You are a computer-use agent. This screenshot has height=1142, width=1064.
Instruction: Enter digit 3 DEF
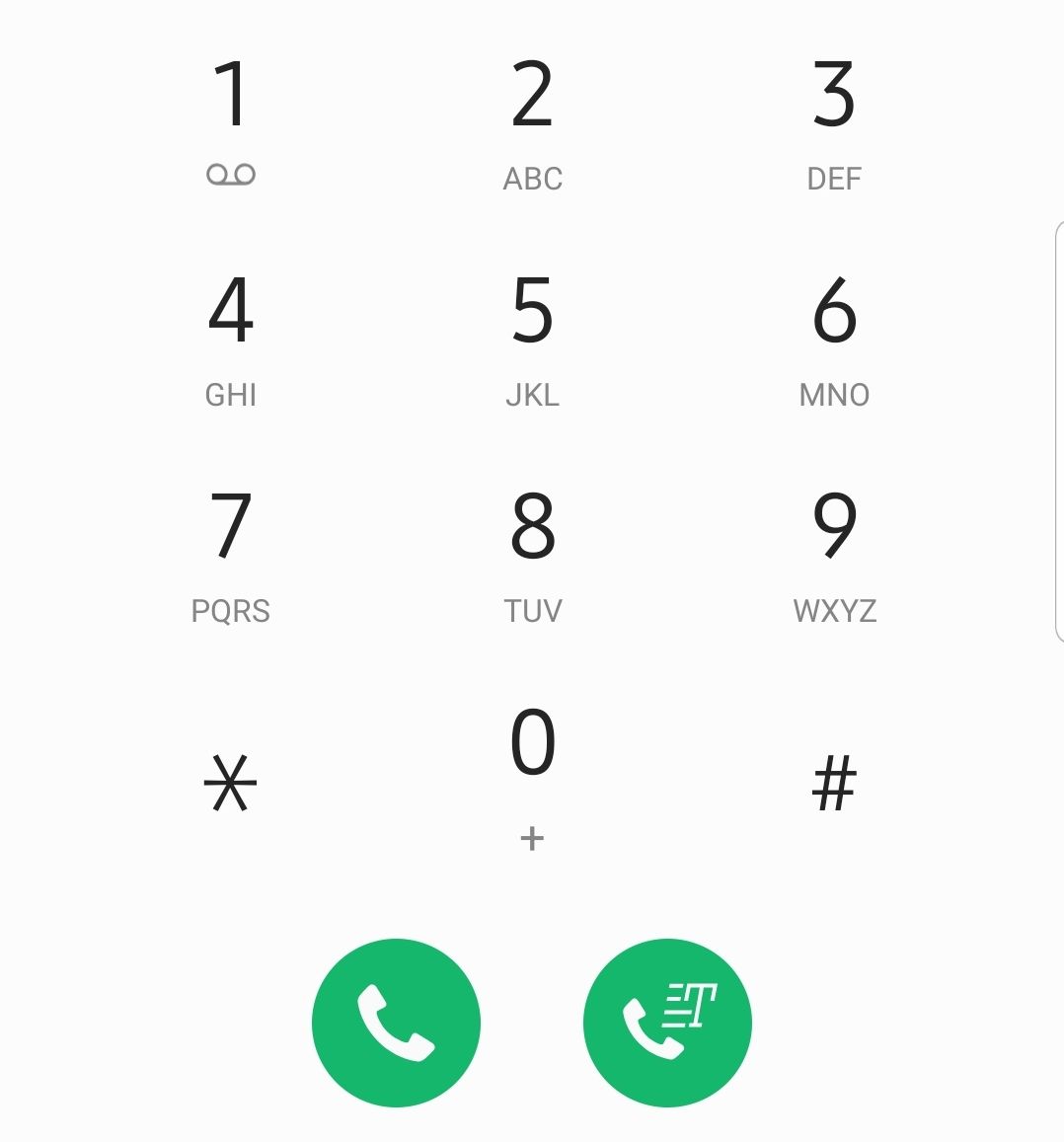click(x=834, y=121)
